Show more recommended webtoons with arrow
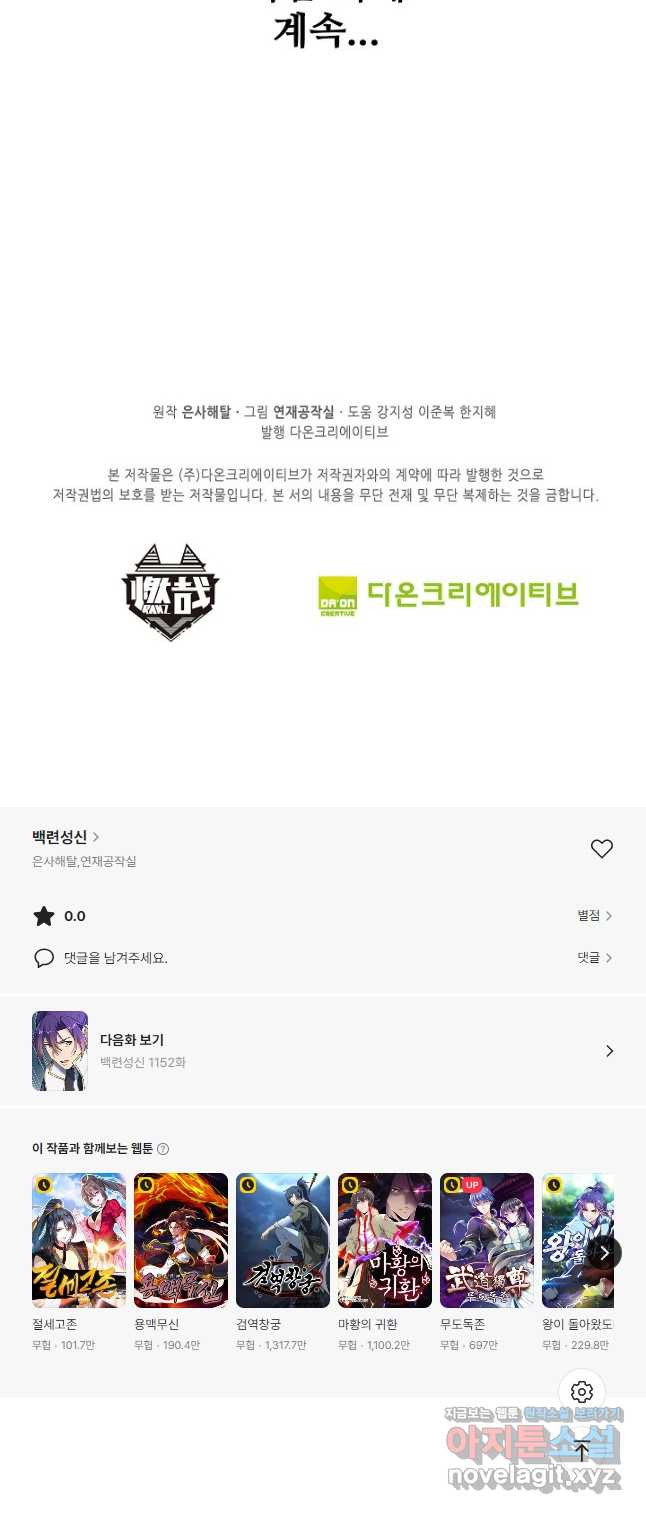This screenshot has height=1514, width=646. [604, 1253]
